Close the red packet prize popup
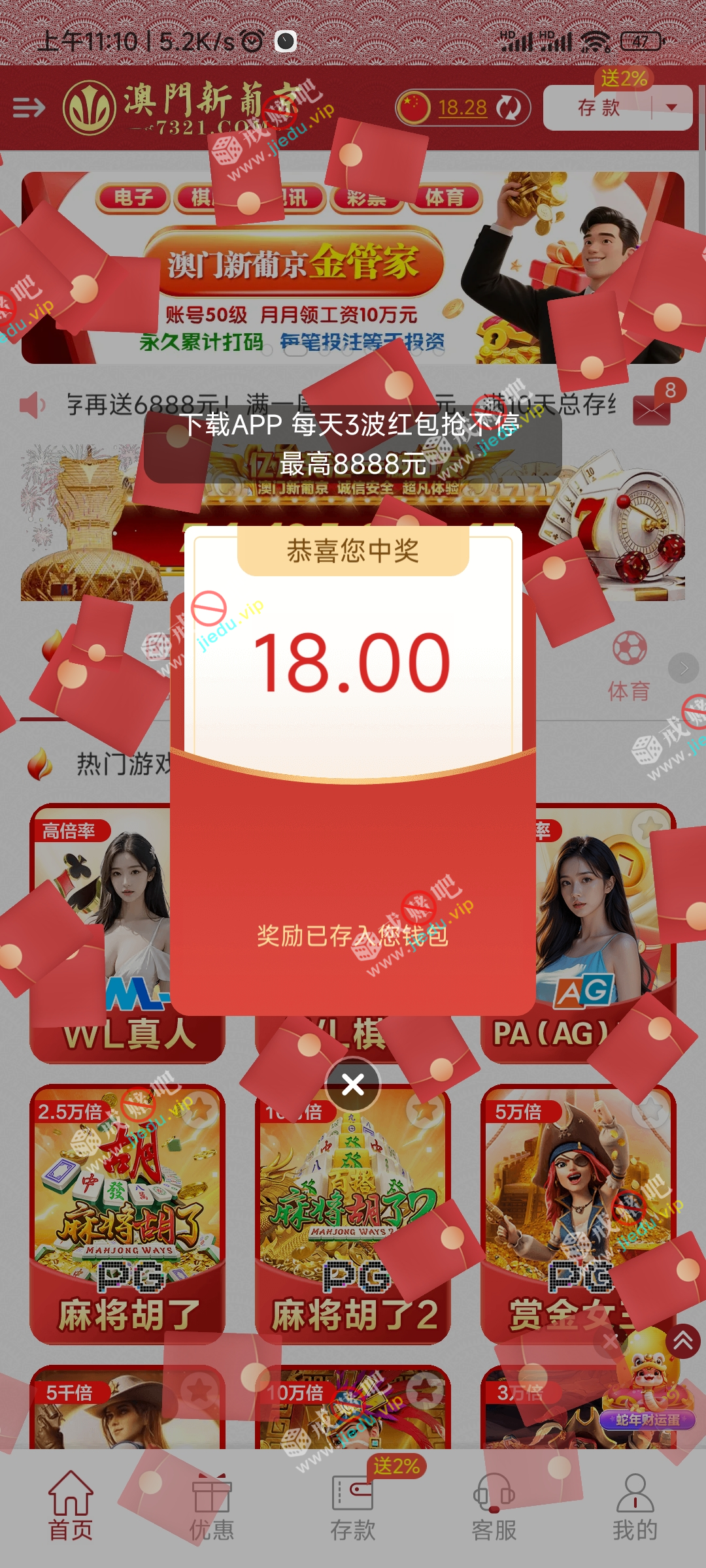706x1568 pixels. [353, 1085]
